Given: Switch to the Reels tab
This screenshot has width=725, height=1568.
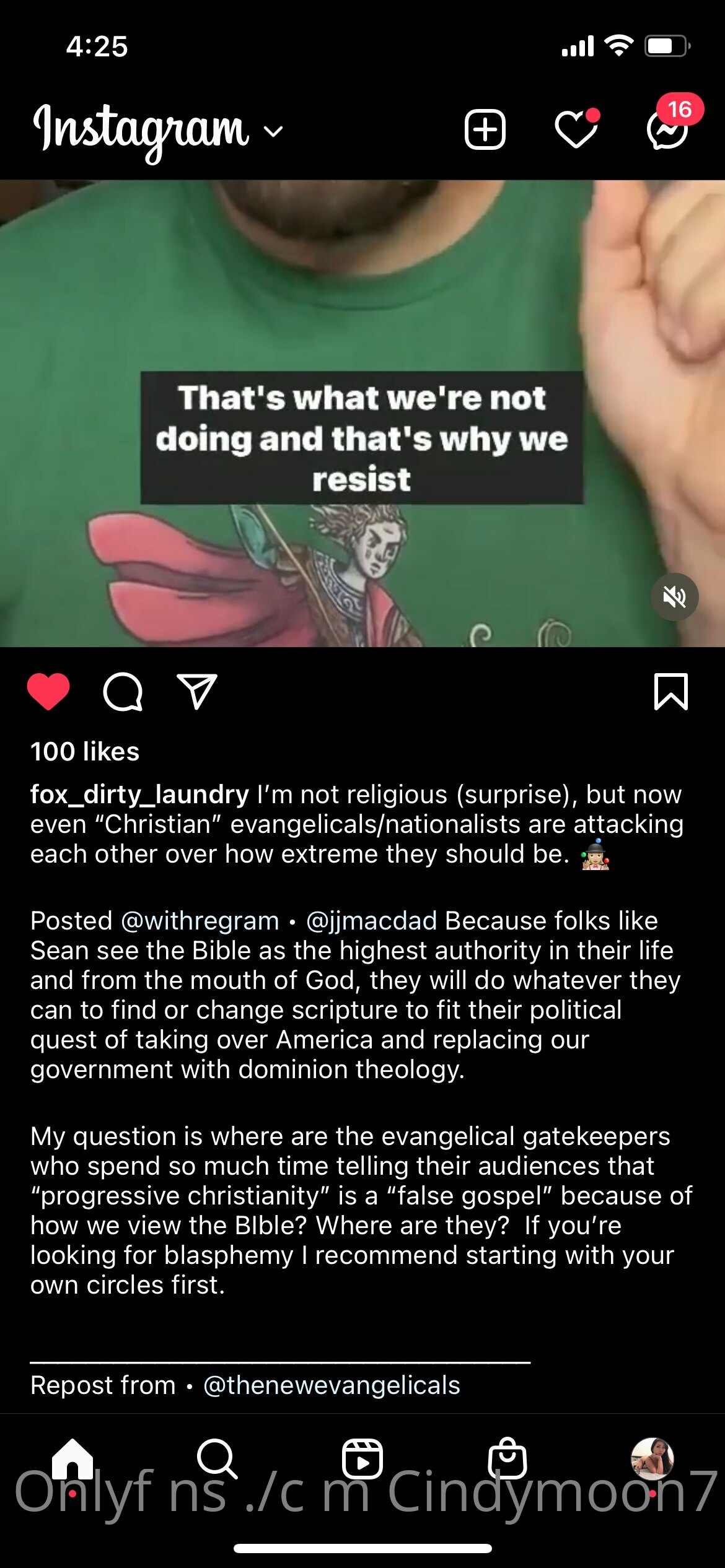Looking at the screenshot, I should point(362,1459).
